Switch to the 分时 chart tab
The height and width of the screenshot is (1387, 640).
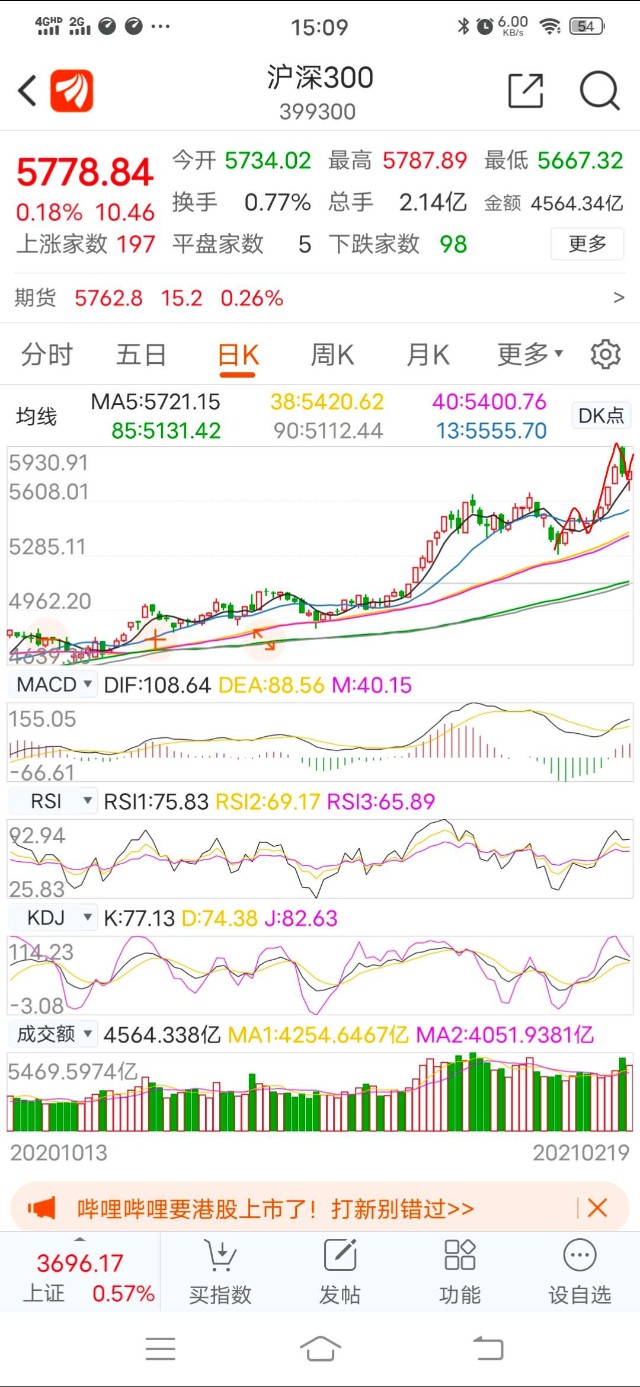(x=47, y=354)
